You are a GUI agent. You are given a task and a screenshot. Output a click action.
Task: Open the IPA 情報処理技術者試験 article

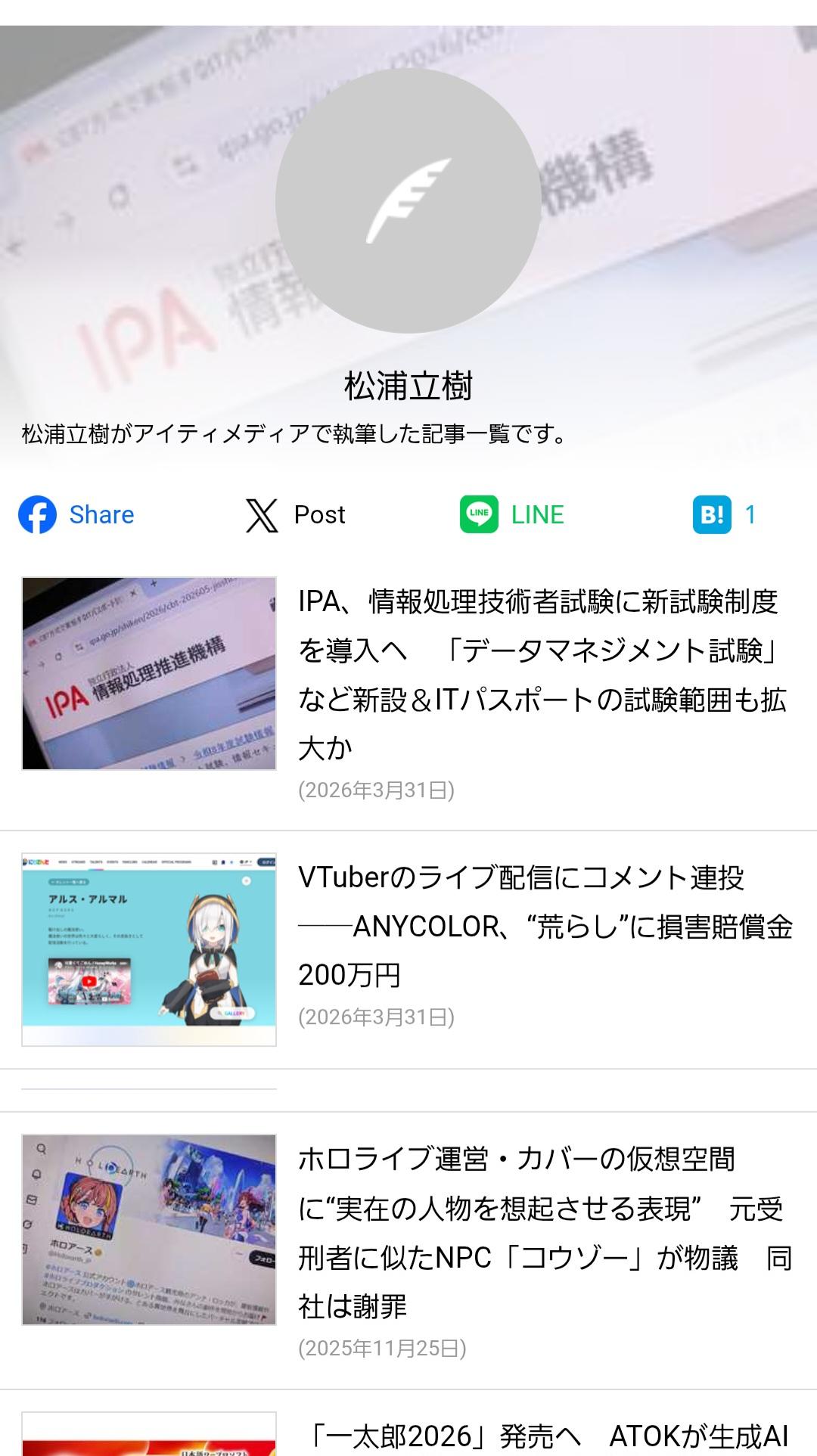coord(541,674)
